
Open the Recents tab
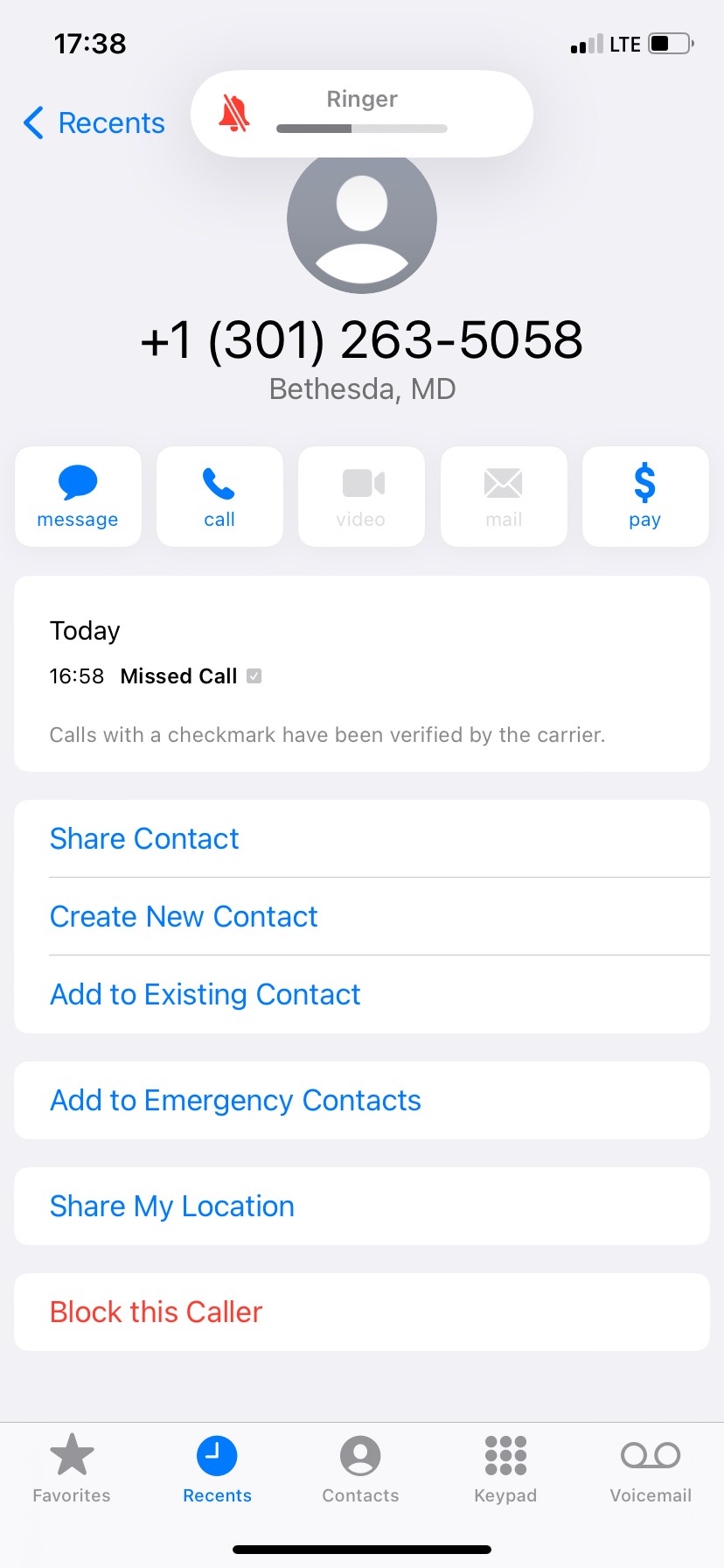[x=217, y=1468]
